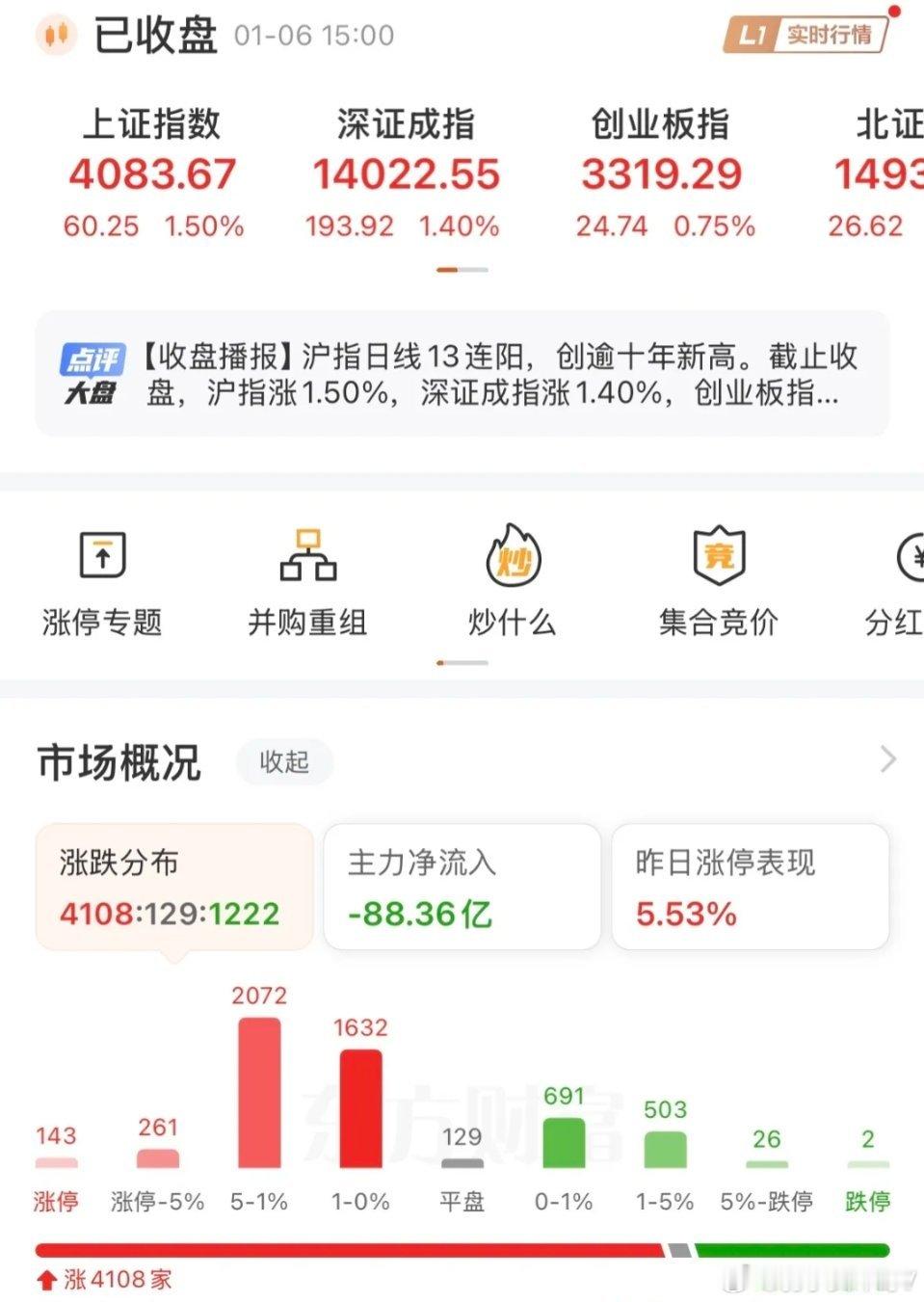Open the 涨跌分布 statistics card
The width and height of the screenshot is (924, 1302).
tap(173, 887)
